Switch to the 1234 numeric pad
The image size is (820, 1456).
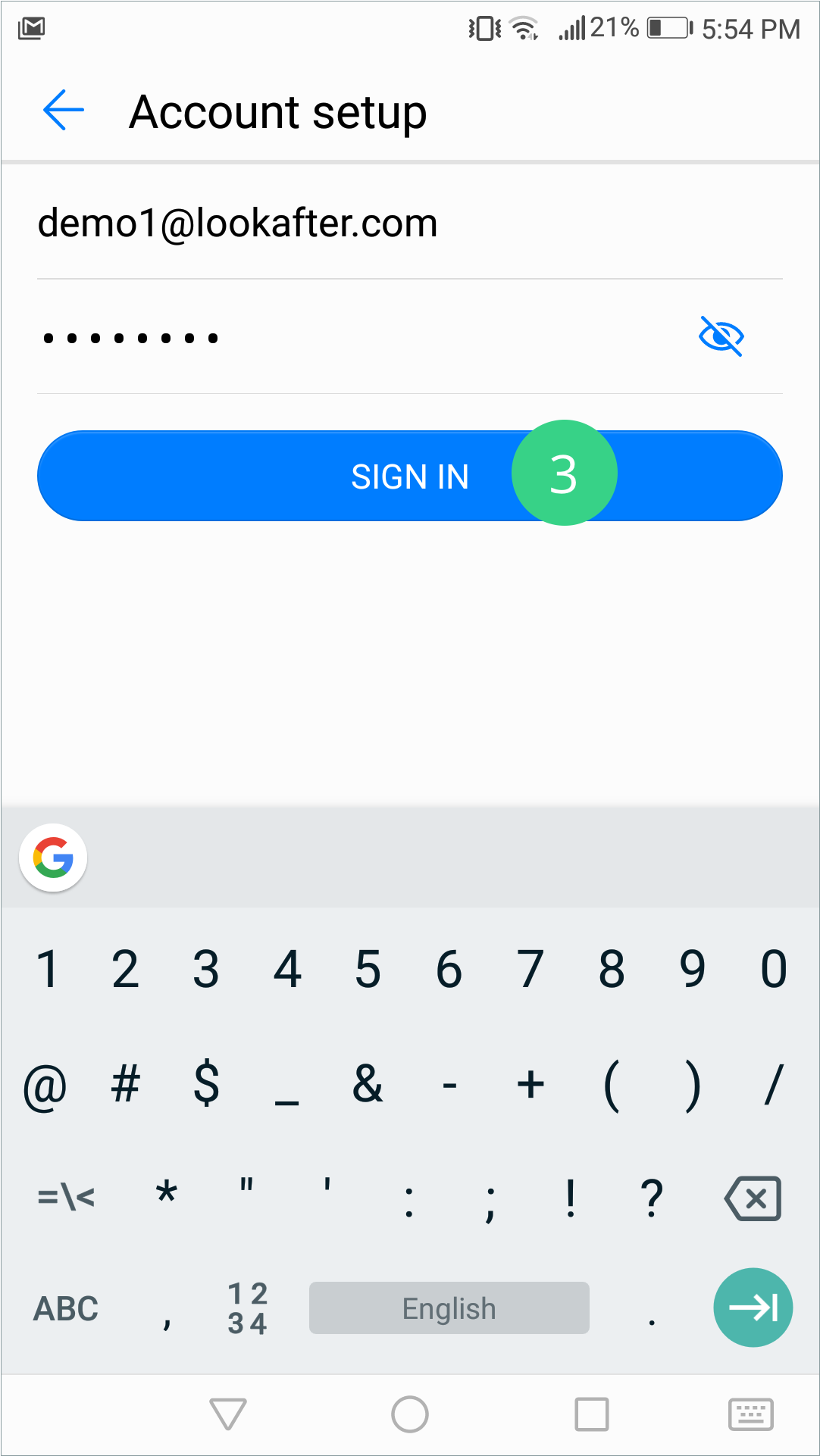tap(247, 1308)
